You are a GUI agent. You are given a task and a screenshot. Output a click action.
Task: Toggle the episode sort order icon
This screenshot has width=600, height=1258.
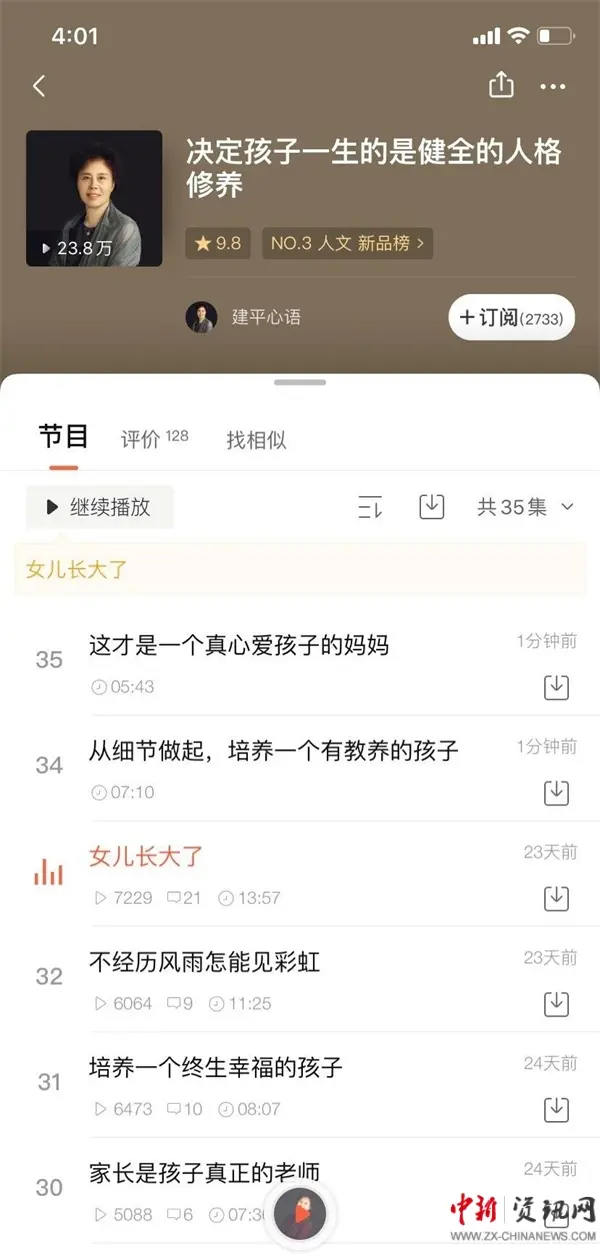[371, 507]
